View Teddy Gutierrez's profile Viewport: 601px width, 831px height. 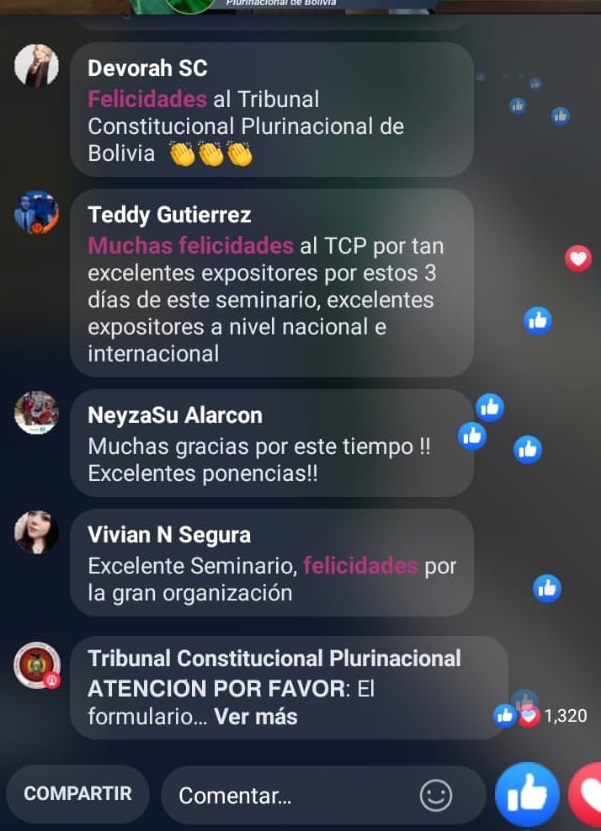pyautogui.click(x=36, y=213)
